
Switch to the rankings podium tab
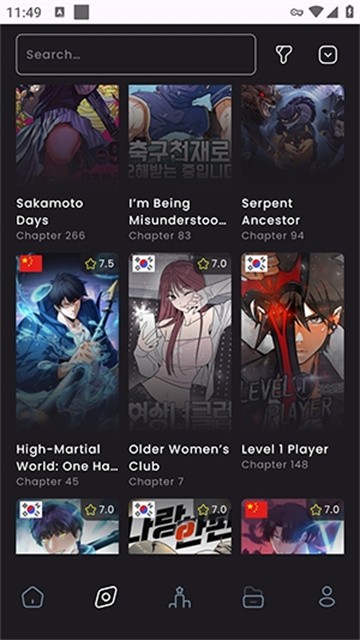click(x=180, y=597)
